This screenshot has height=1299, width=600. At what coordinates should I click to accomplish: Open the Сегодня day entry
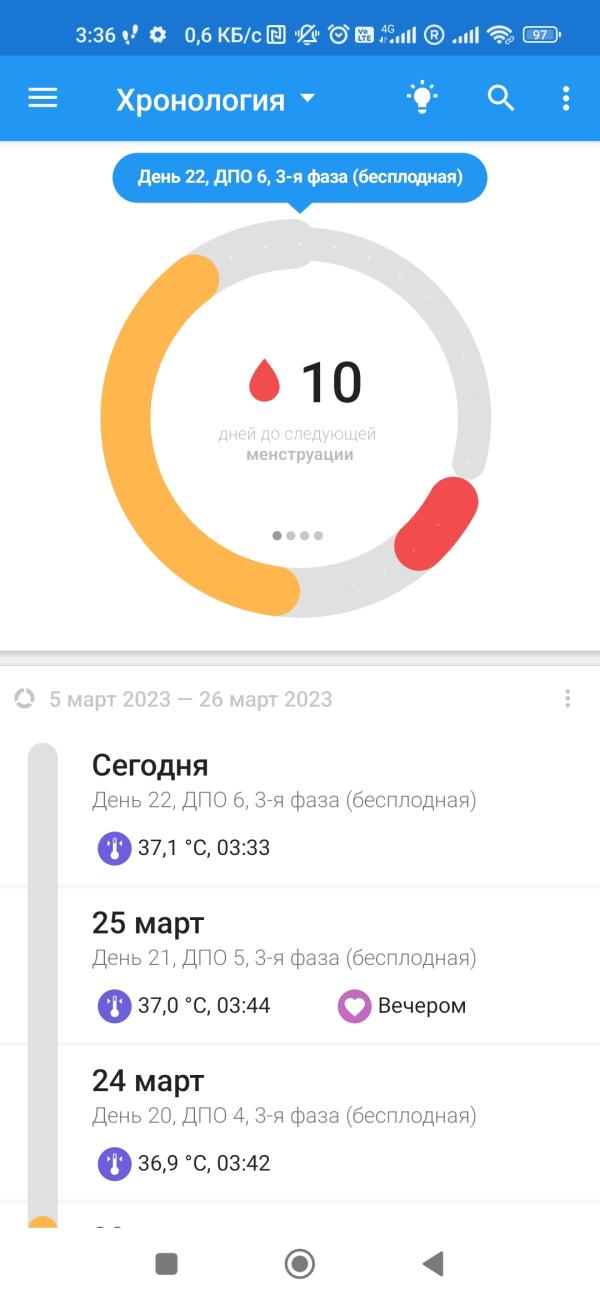300,807
